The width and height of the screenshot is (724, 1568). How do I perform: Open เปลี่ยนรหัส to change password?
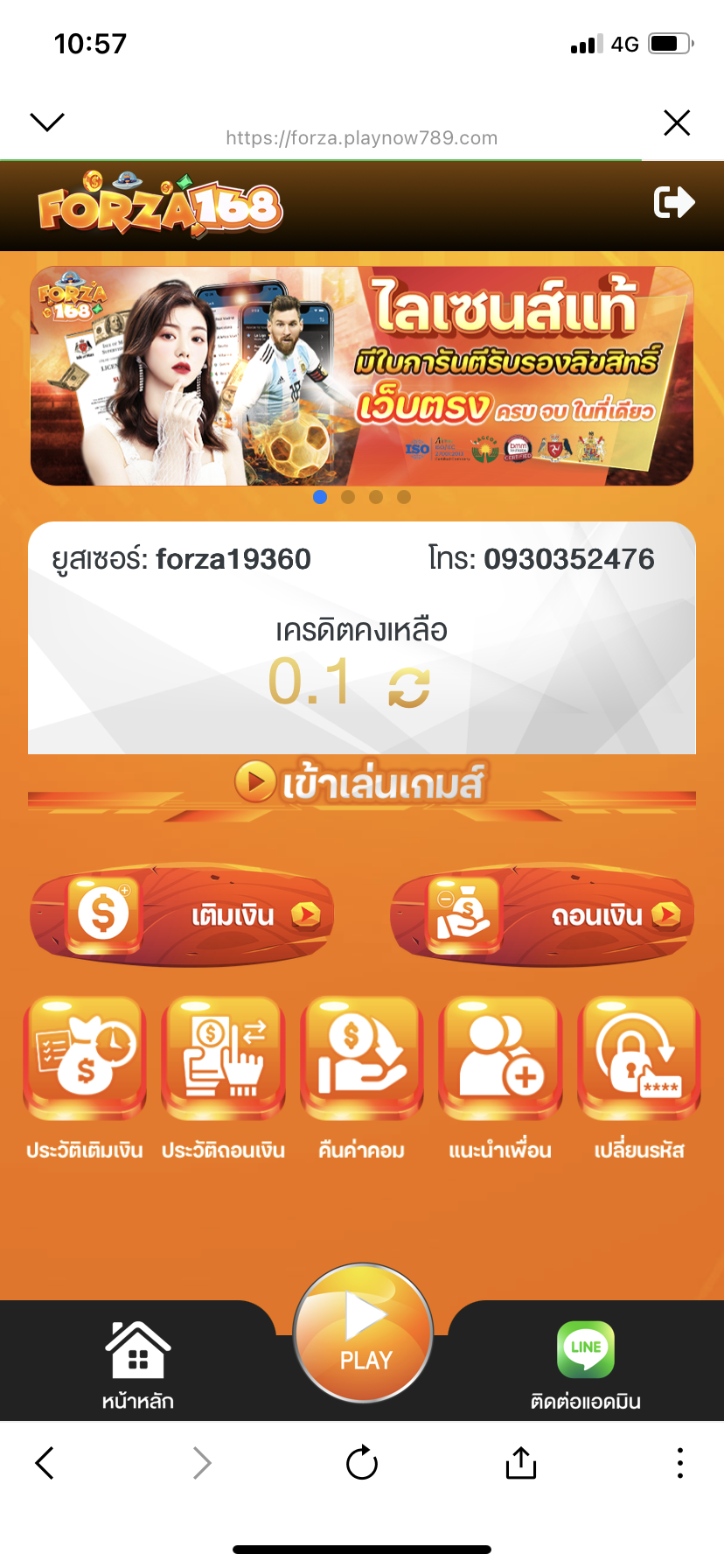coord(639,1080)
